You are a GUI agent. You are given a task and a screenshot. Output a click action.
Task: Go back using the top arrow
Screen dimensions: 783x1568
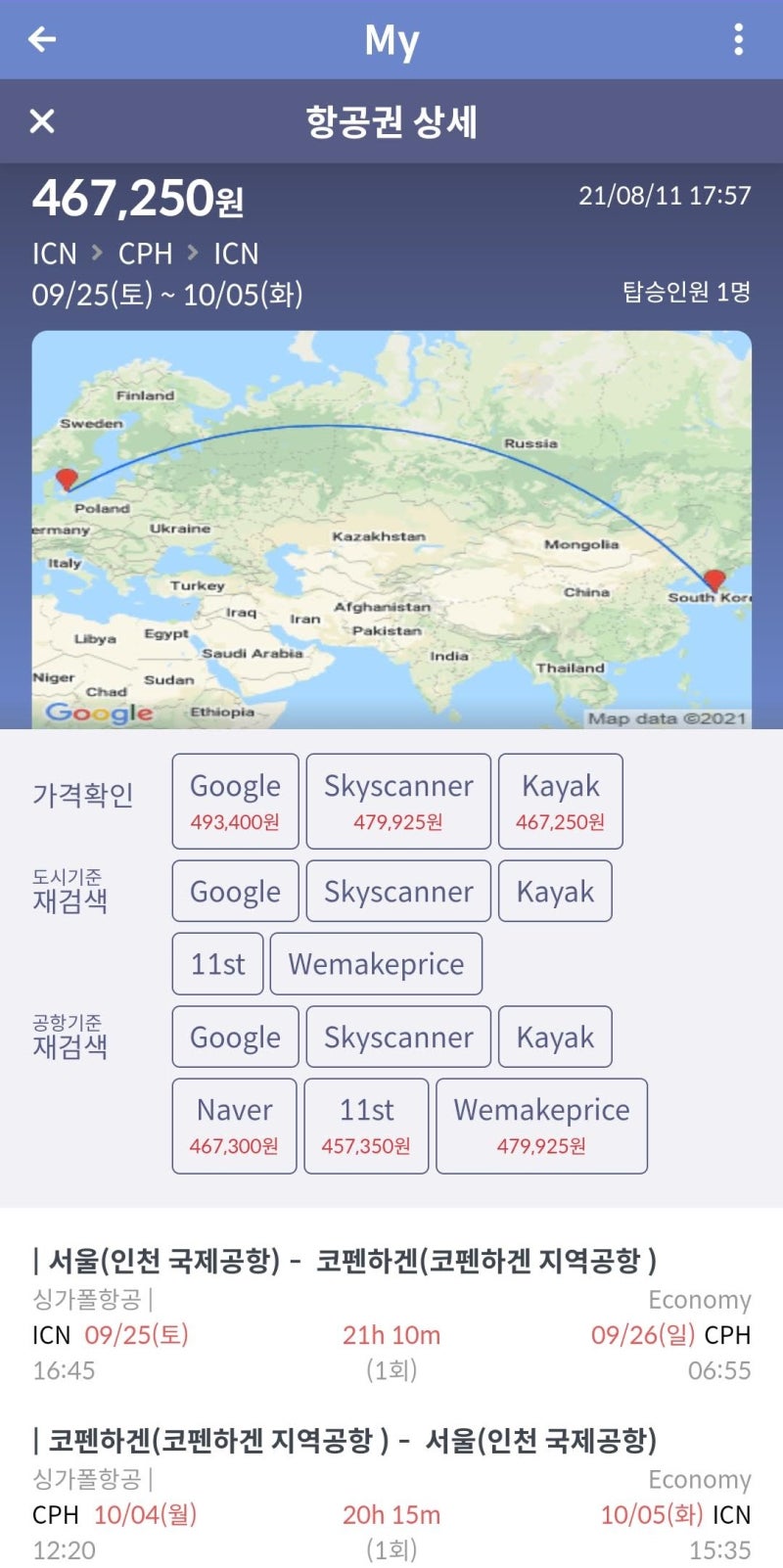(42, 39)
